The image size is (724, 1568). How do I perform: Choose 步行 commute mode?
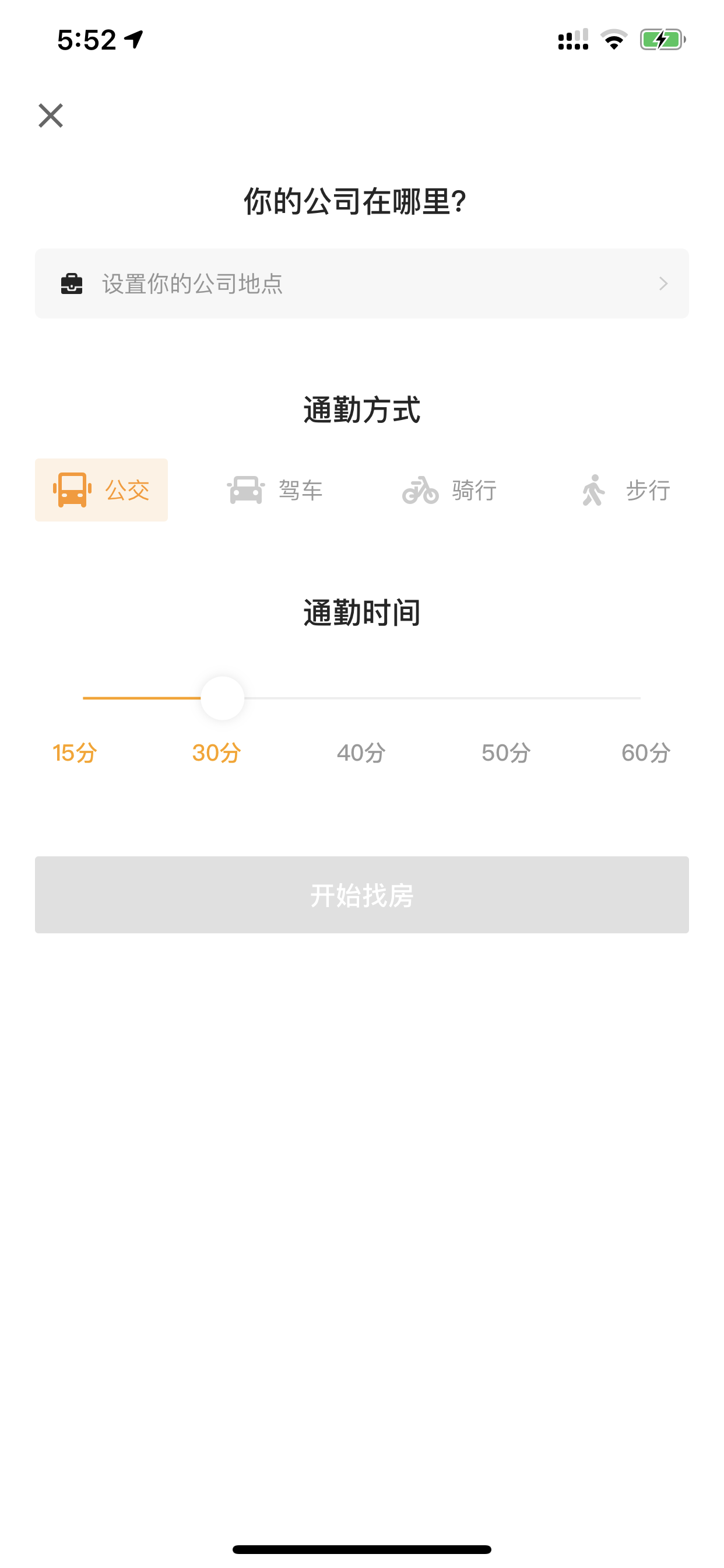[x=625, y=490]
